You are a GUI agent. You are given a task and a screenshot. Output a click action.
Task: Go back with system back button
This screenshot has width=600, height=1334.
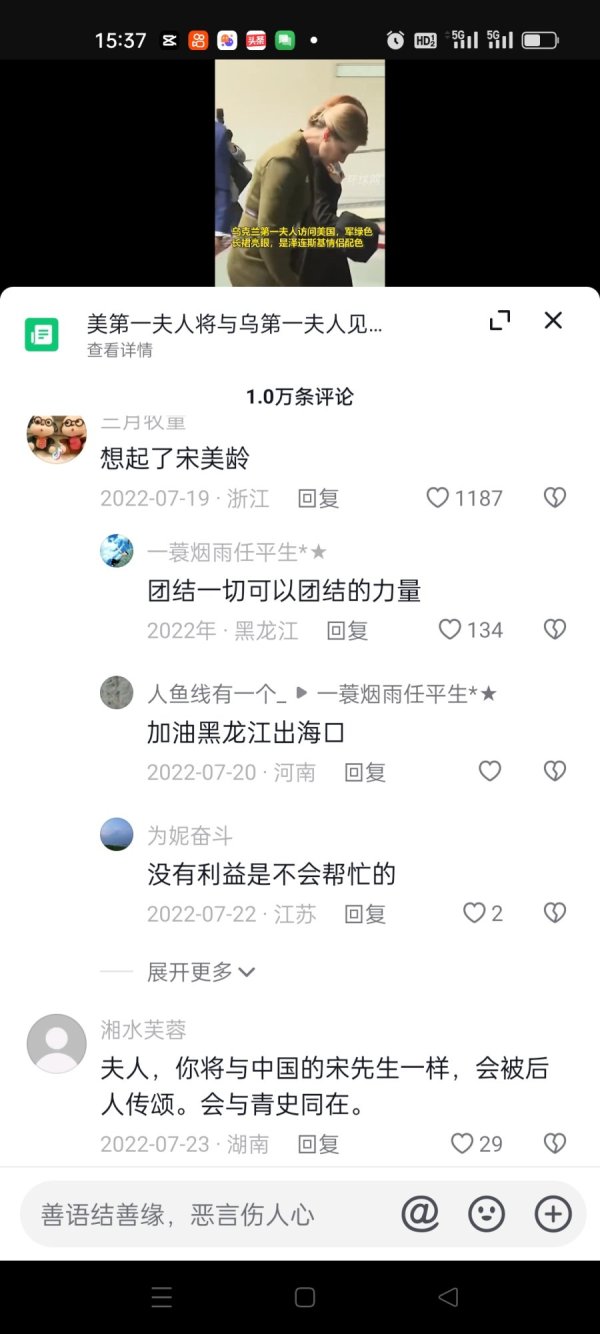(448, 1297)
